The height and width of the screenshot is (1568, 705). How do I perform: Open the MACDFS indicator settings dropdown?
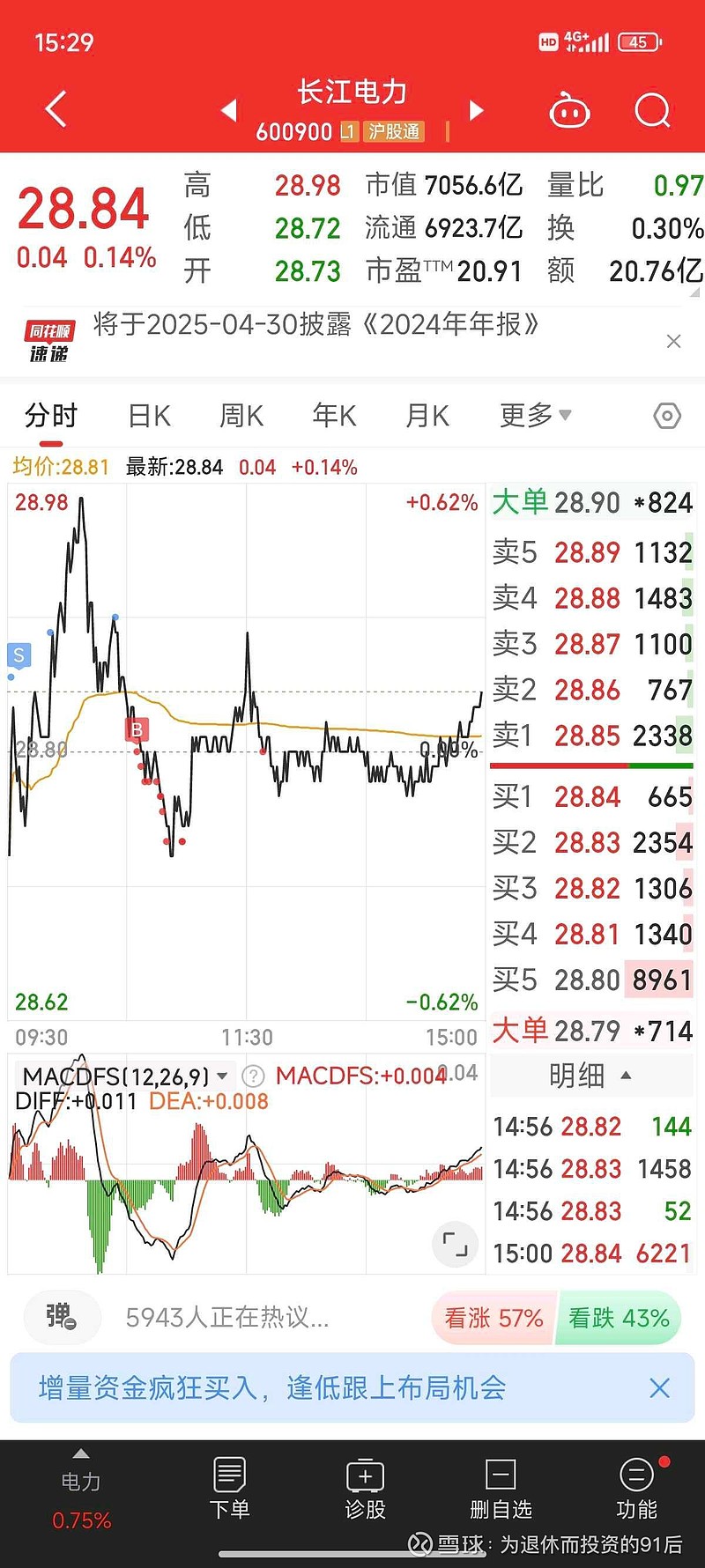pyautogui.click(x=223, y=1075)
